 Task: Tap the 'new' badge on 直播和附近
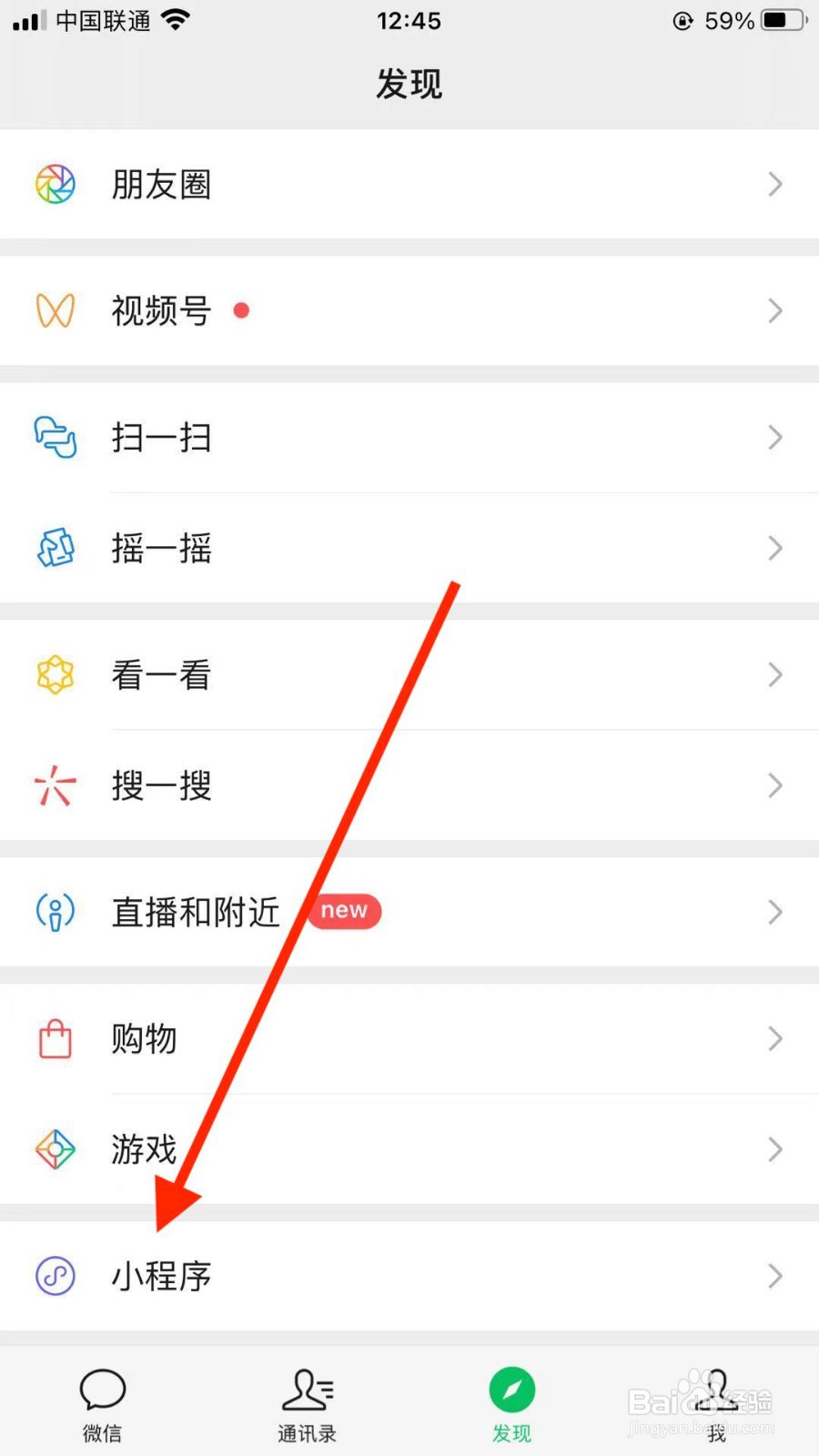tap(344, 911)
